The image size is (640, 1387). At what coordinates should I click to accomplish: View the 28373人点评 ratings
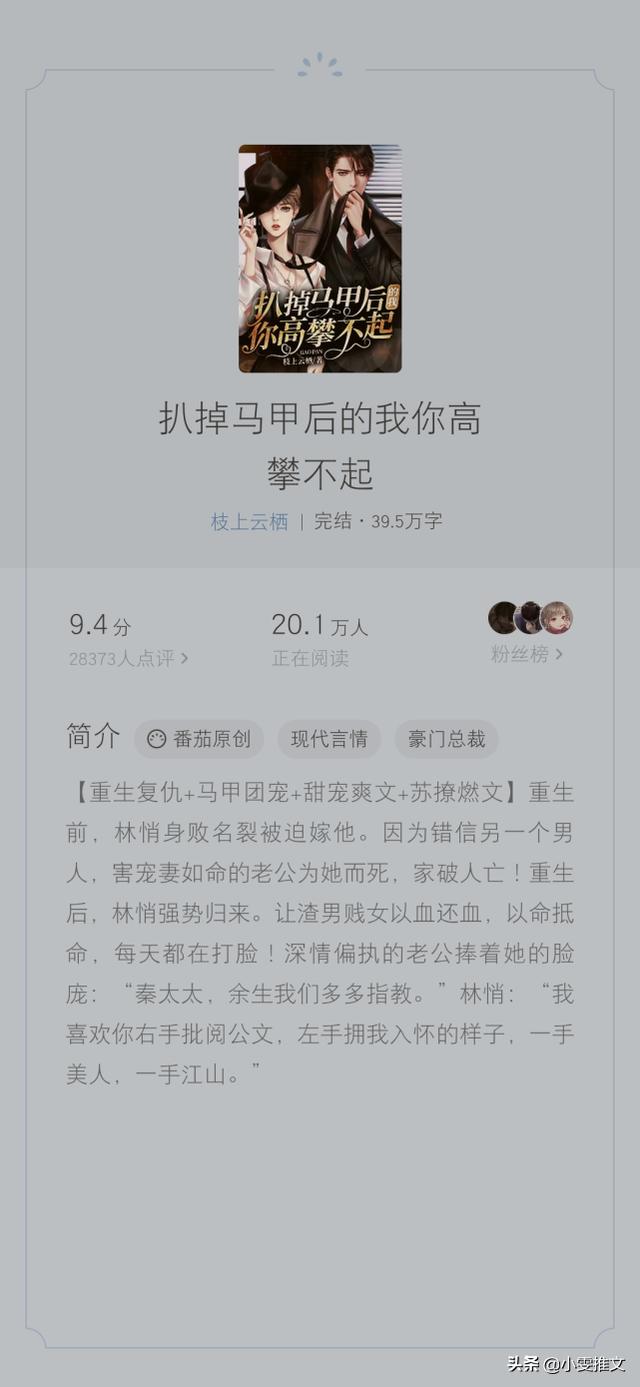[128, 658]
